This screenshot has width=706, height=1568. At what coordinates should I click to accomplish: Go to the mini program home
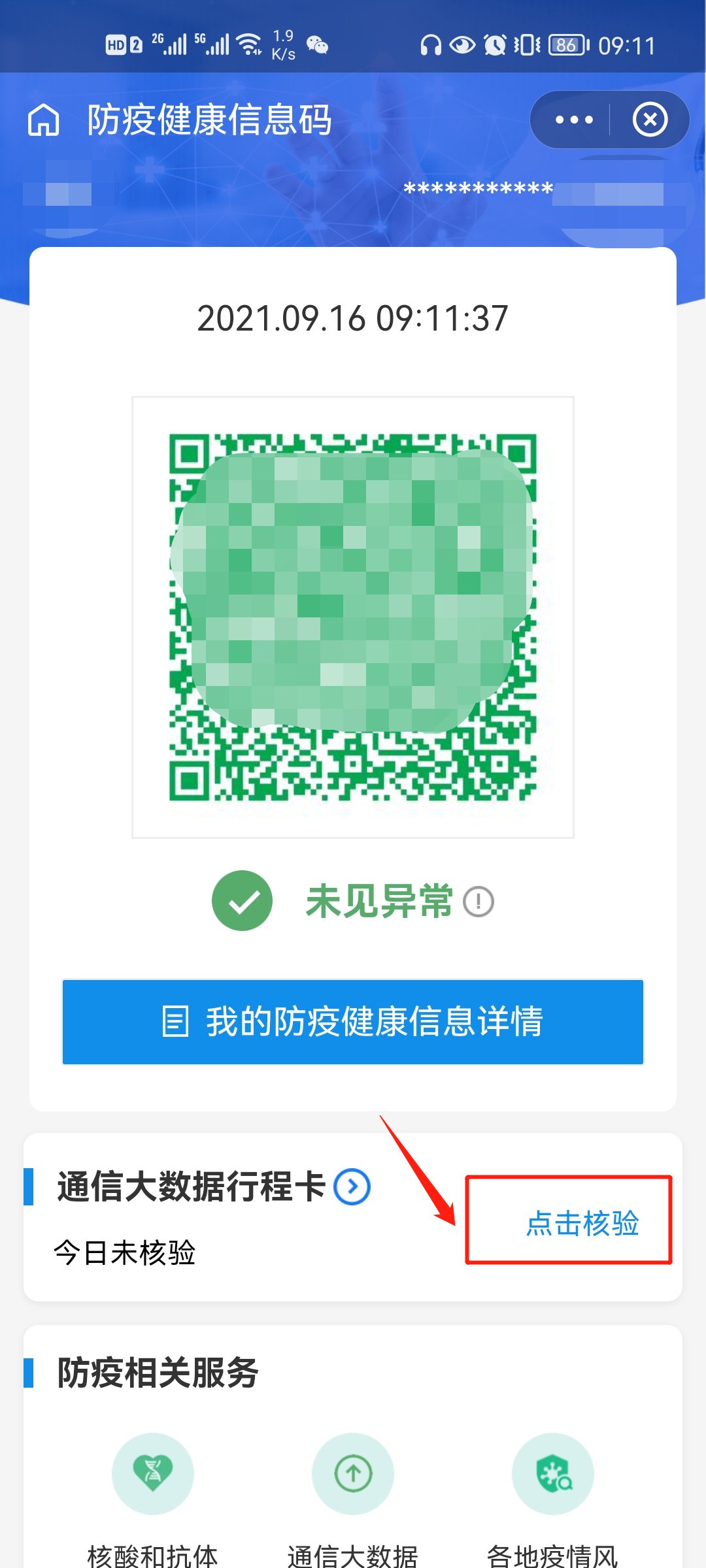coord(44,120)
